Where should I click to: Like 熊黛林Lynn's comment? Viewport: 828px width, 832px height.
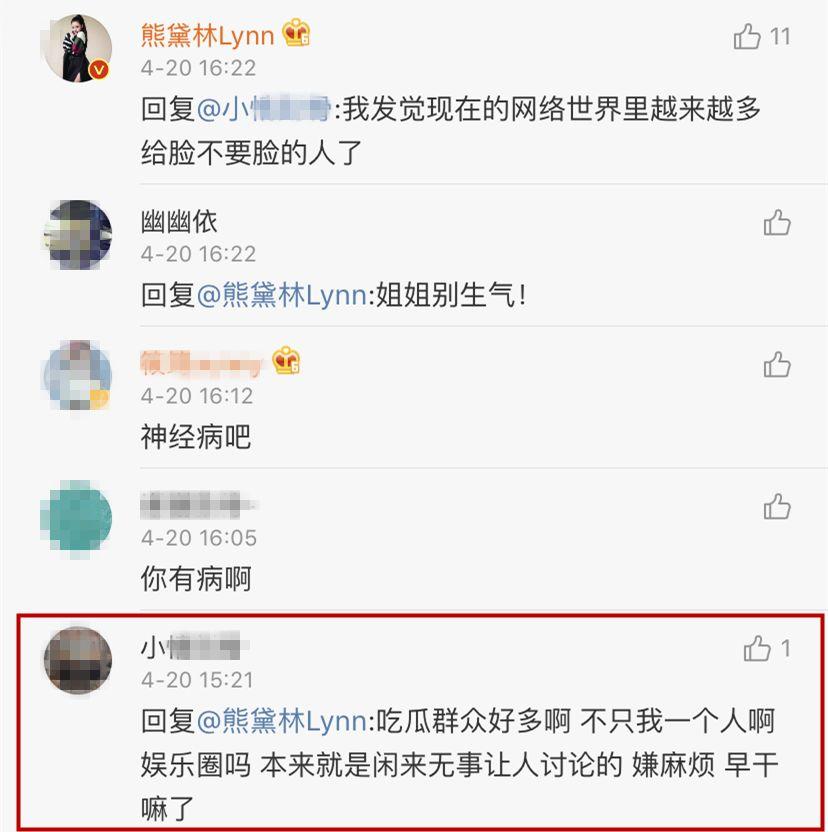point(747,38)
